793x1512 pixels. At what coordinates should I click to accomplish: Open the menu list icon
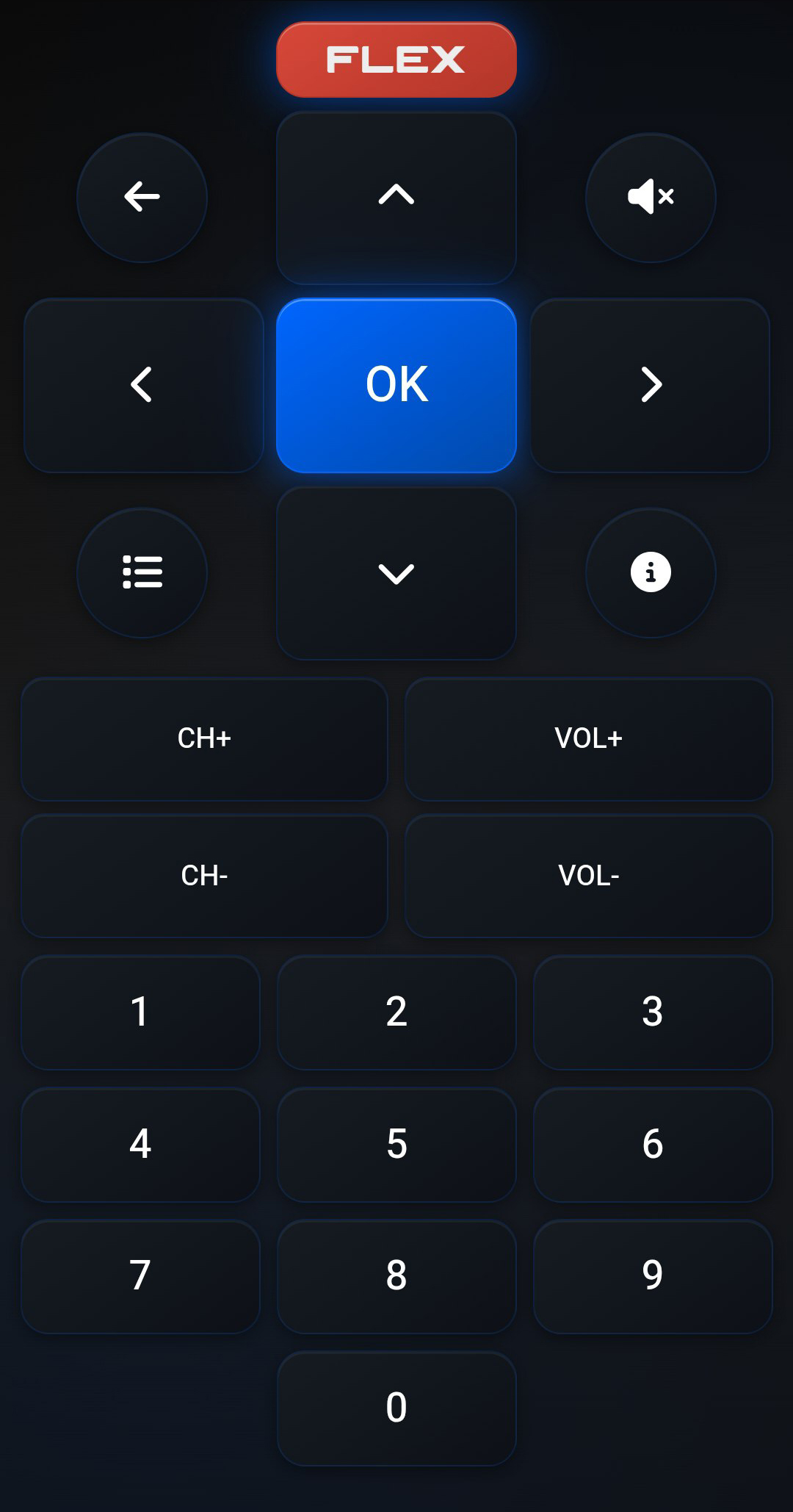pyautogui.click(x=142, y=573)
